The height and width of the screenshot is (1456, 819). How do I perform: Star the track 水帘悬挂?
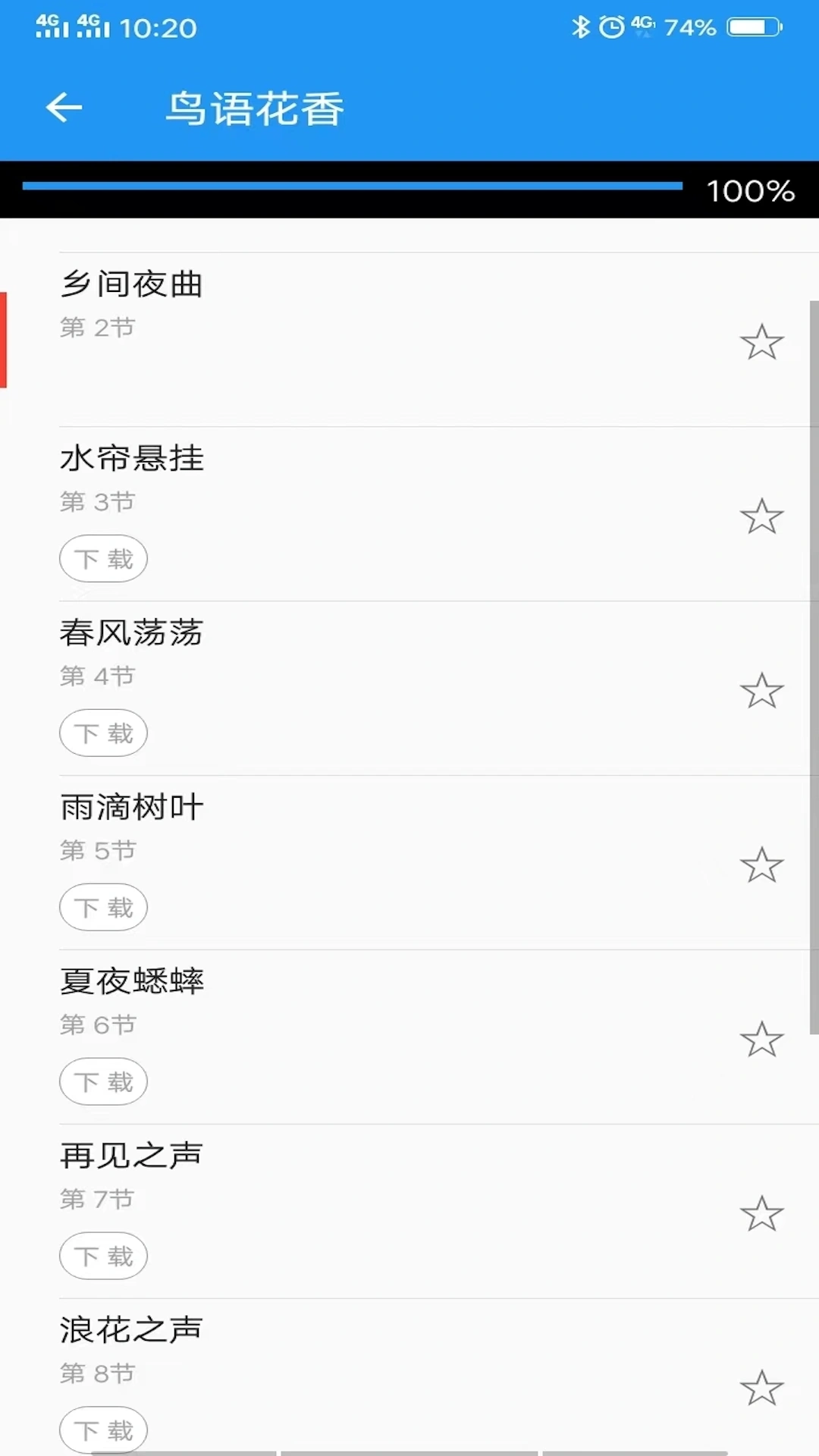[761, 516]
